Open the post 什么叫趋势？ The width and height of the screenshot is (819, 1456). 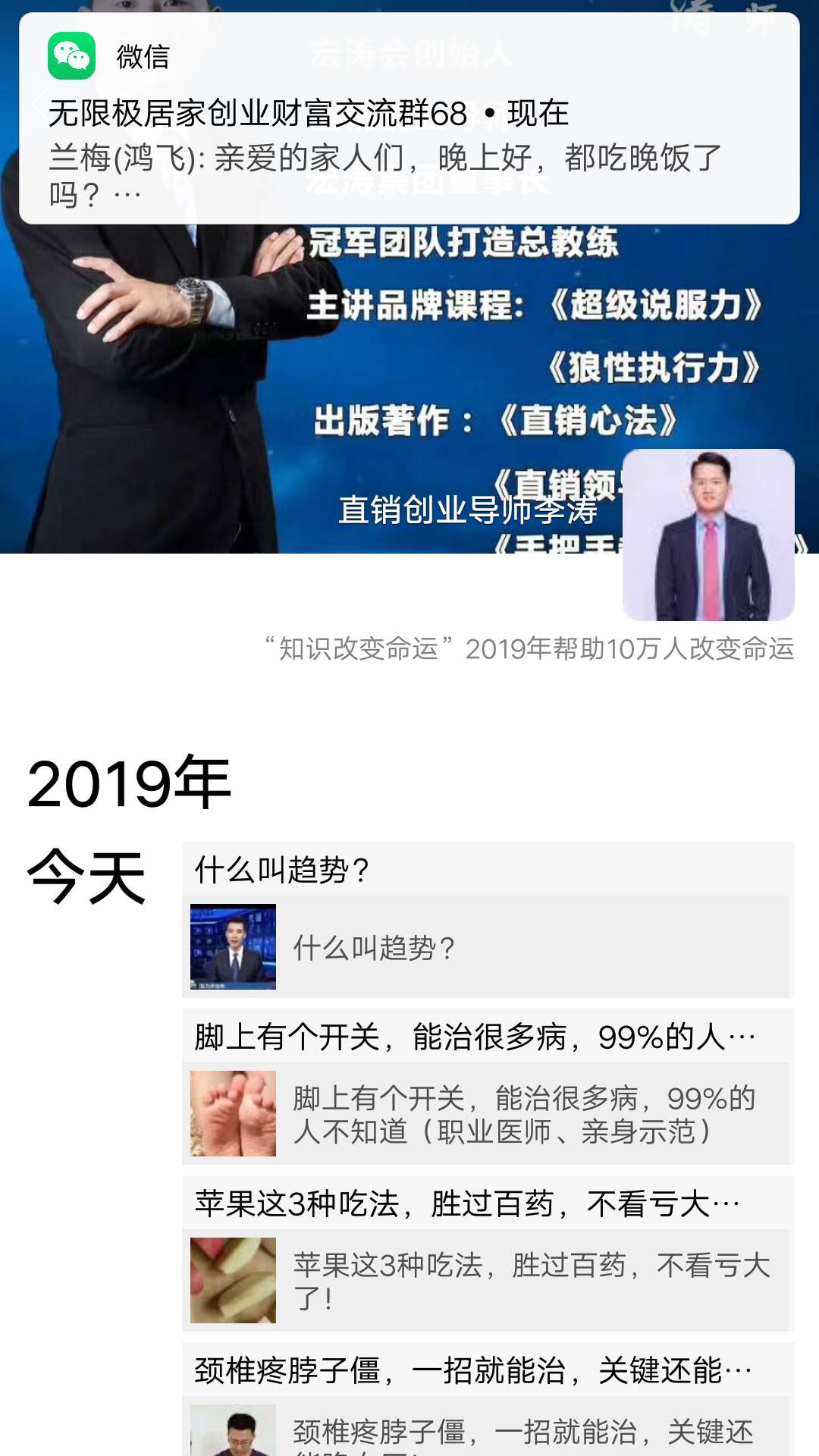[x=488, y=920]
